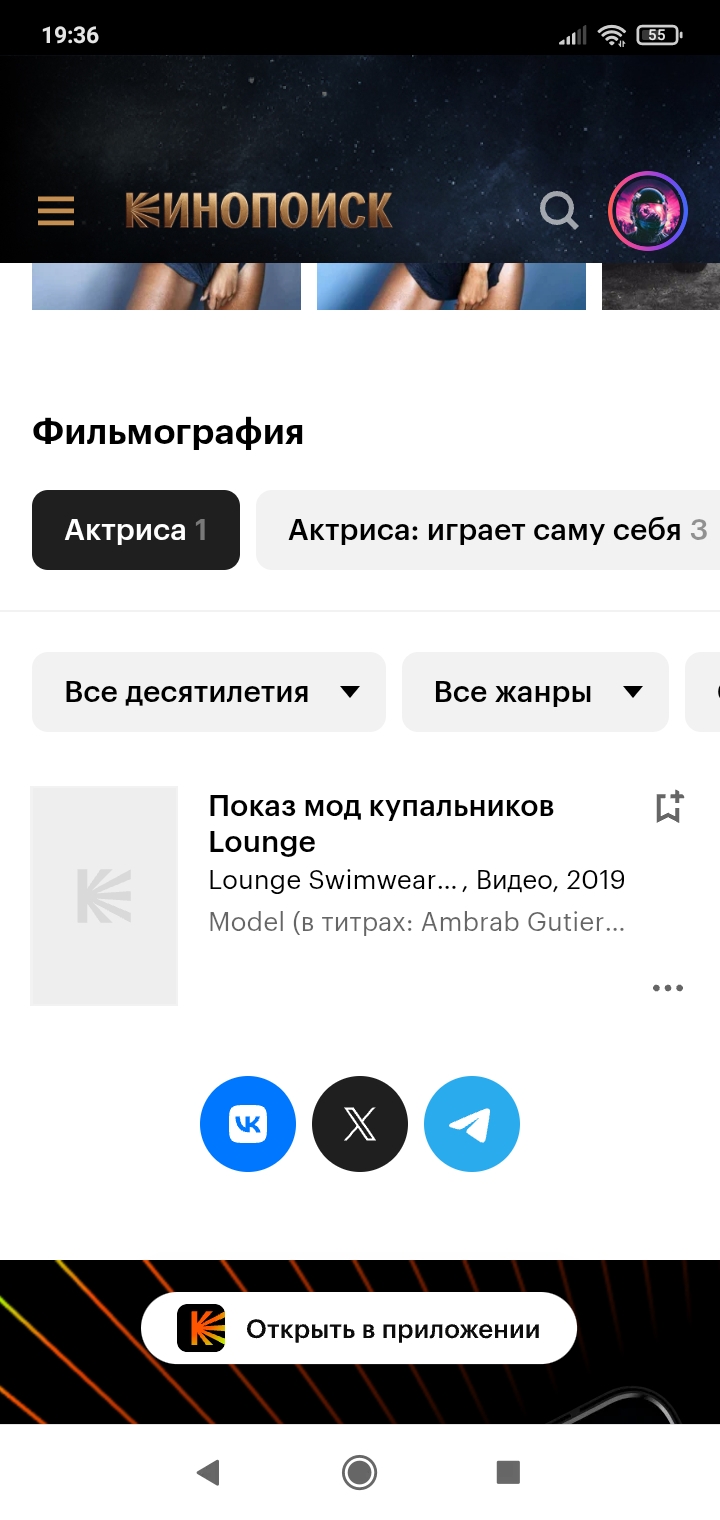Add Показ мод купальников Lounge to bookmarks
This screenshot has height=1520, width=720.
point(668,807)
